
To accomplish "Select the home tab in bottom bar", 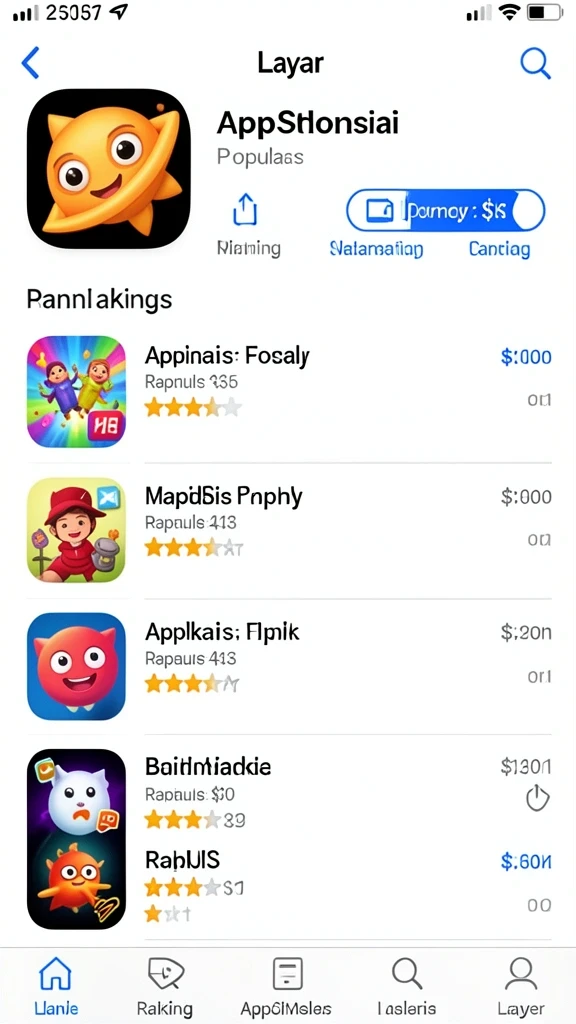I will 55,986.
